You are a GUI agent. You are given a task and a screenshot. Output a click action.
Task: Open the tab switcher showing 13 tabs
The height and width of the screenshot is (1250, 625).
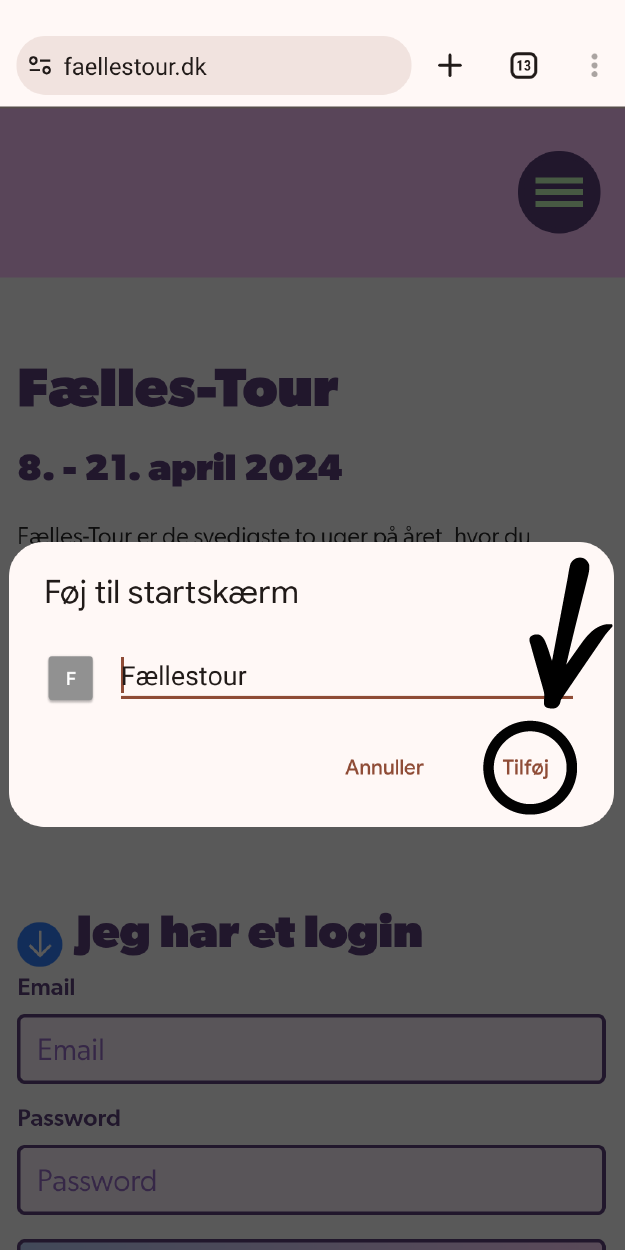[x=523, y=66]
